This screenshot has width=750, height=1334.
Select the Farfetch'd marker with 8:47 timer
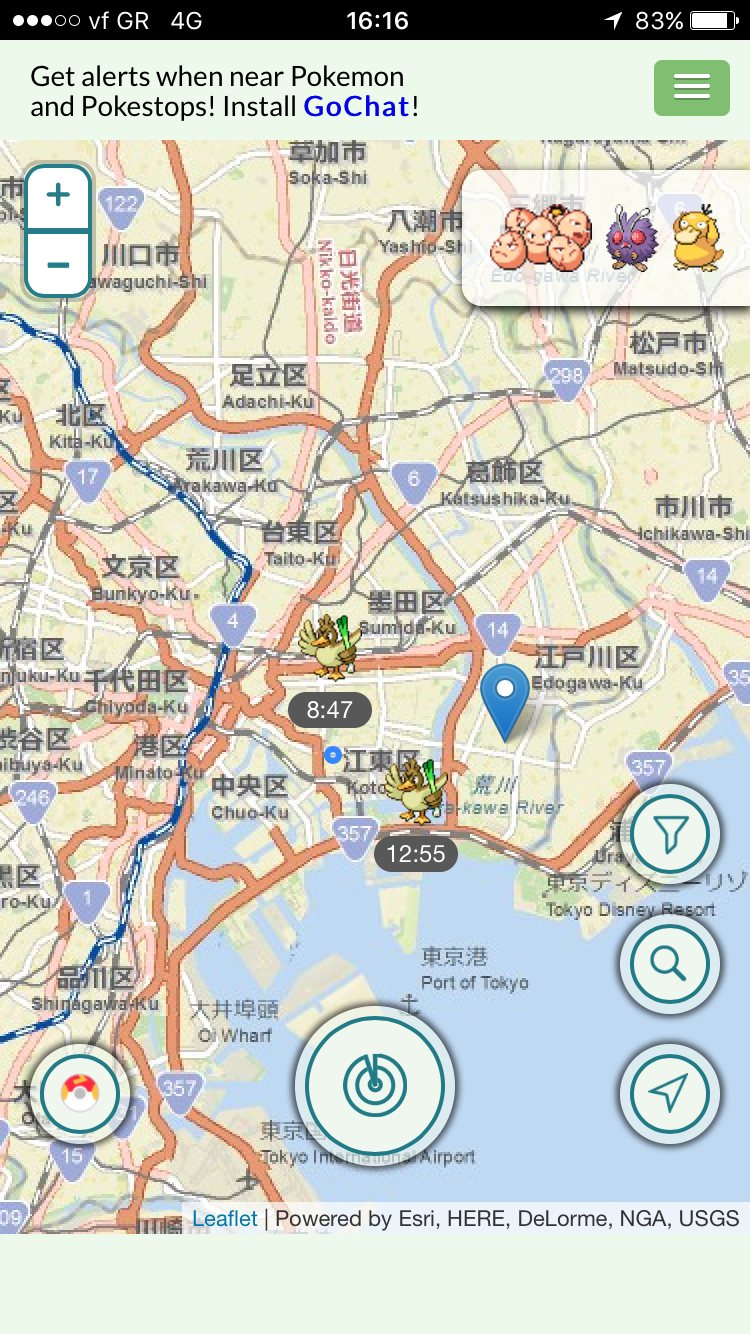tap(330, 642)
